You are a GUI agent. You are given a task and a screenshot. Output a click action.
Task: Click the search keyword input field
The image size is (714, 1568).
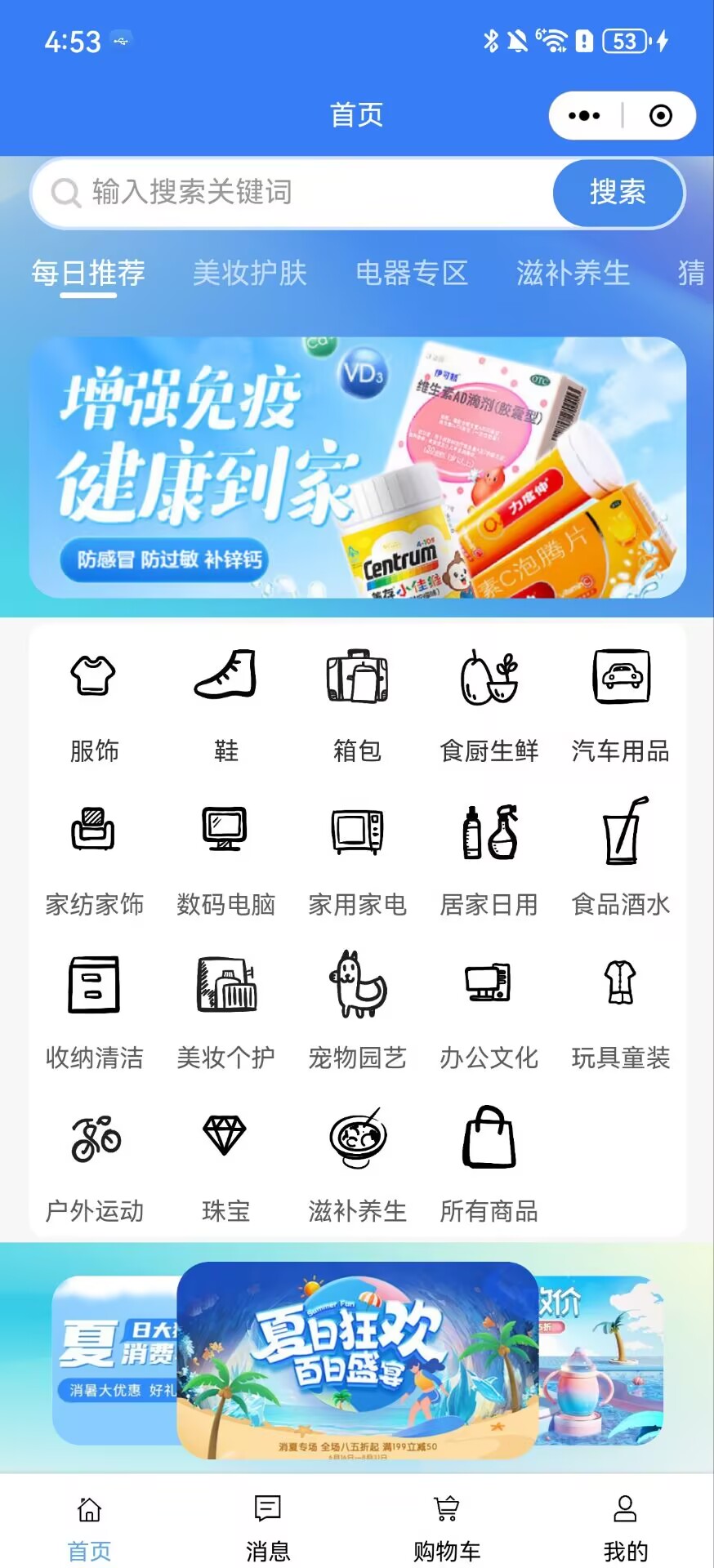tap(286, 193)
